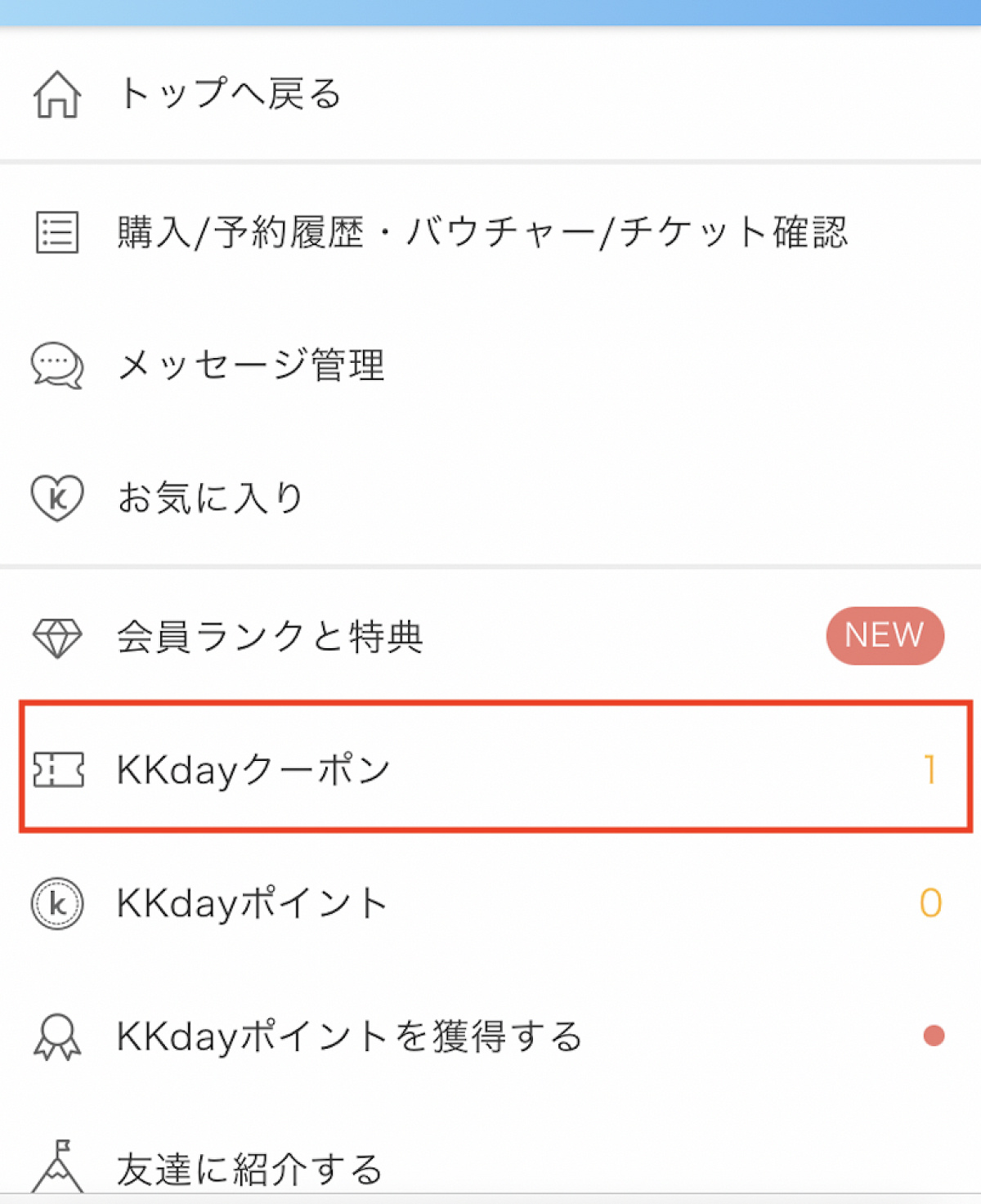Click the medal icon for earning points
Image resolution: width=981 pixels, height=1204 pixels.
click(56, 1037)
